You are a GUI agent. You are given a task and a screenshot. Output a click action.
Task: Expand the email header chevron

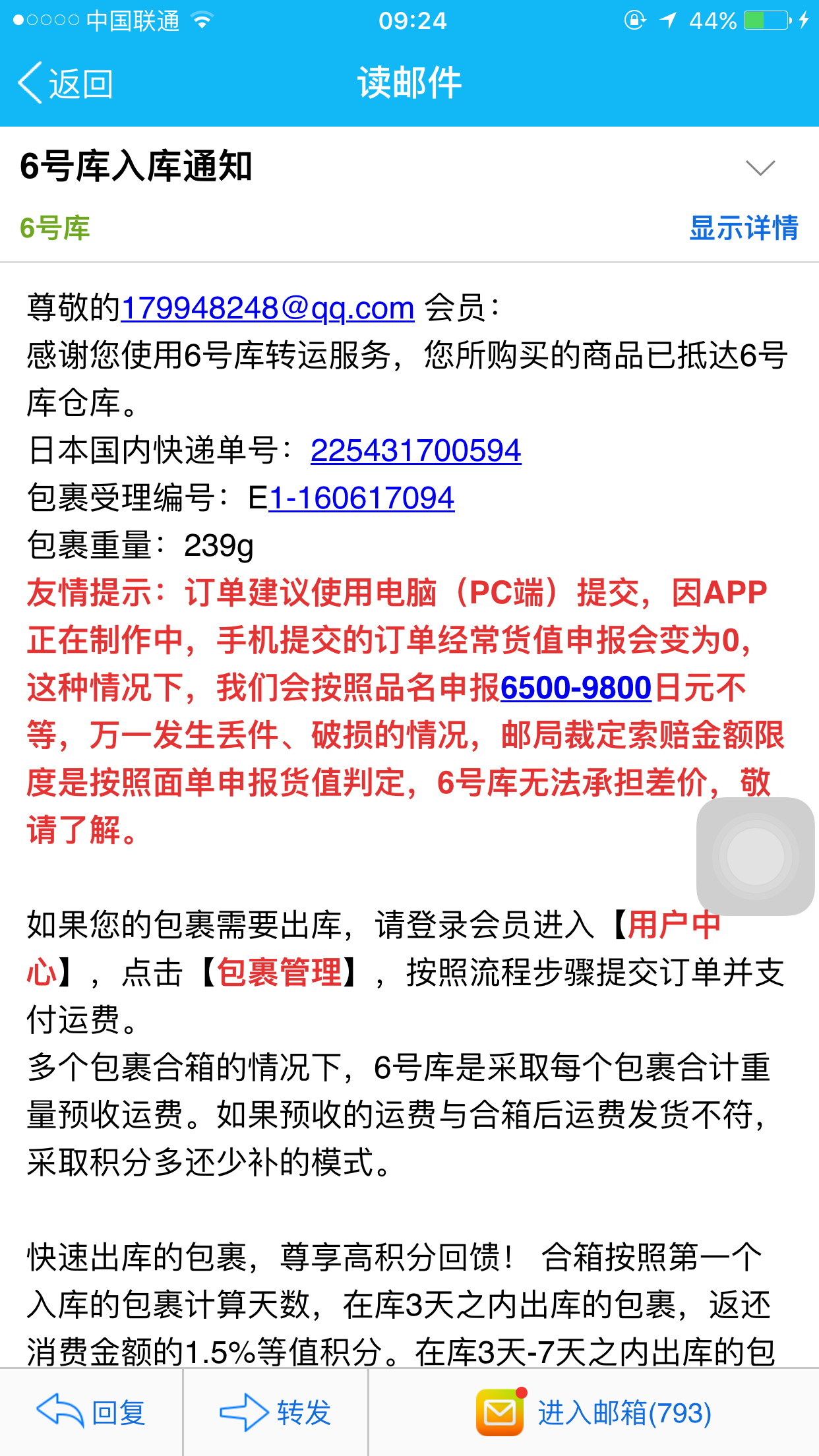[x=760, y=167]
